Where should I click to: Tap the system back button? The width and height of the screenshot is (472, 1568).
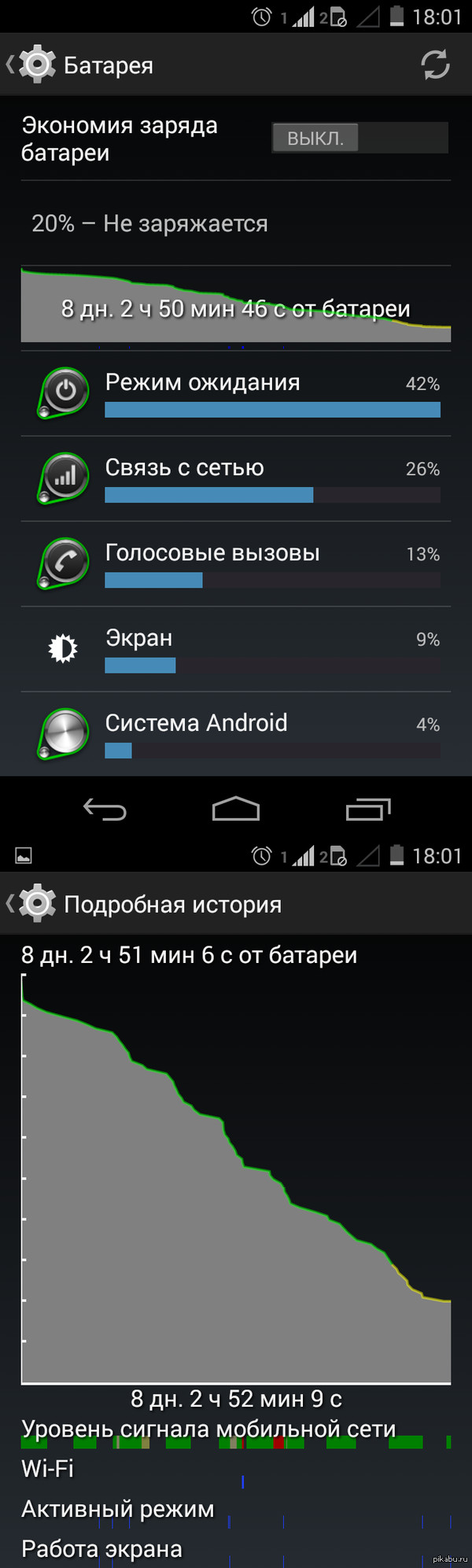coord(105,809)
